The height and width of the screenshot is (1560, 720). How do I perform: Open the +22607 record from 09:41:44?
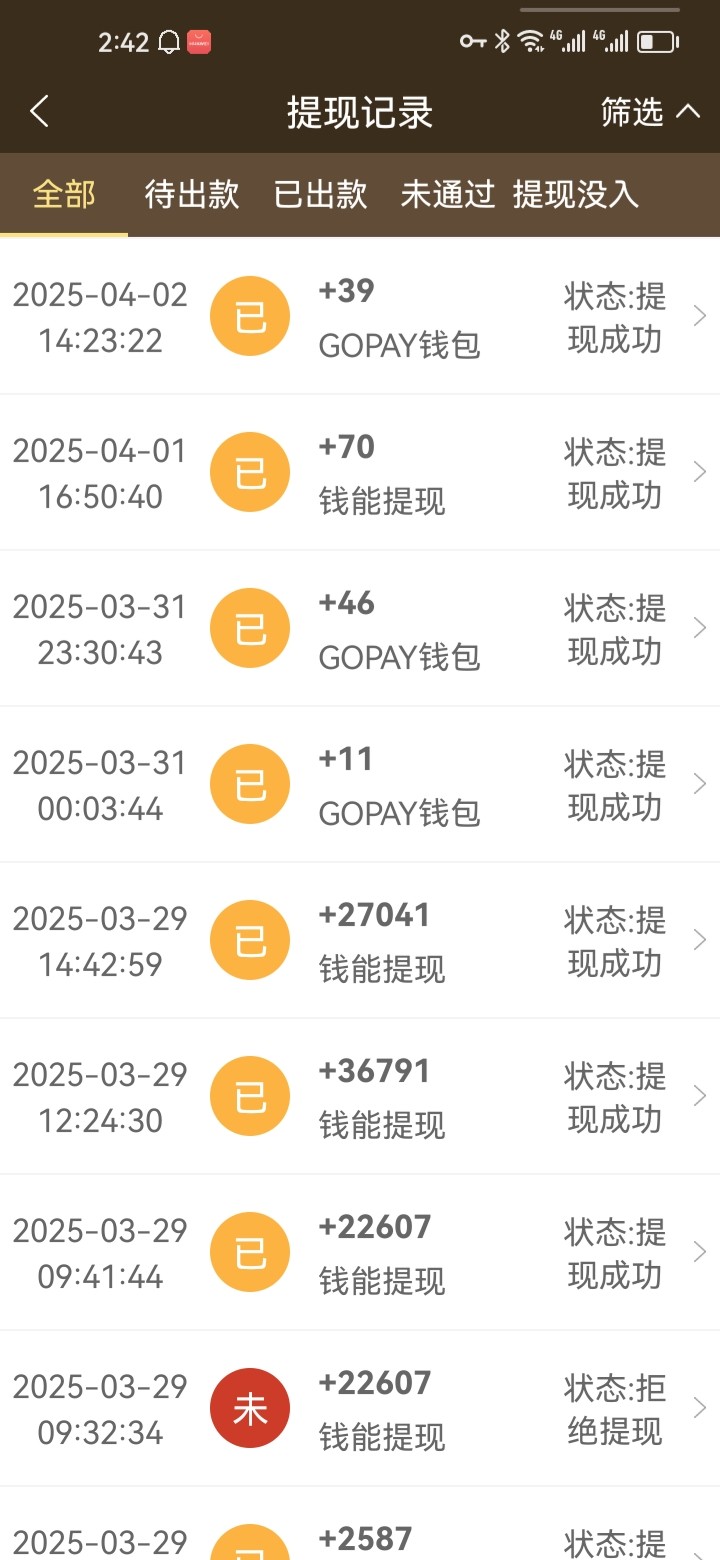click(x=360, y=1253)
